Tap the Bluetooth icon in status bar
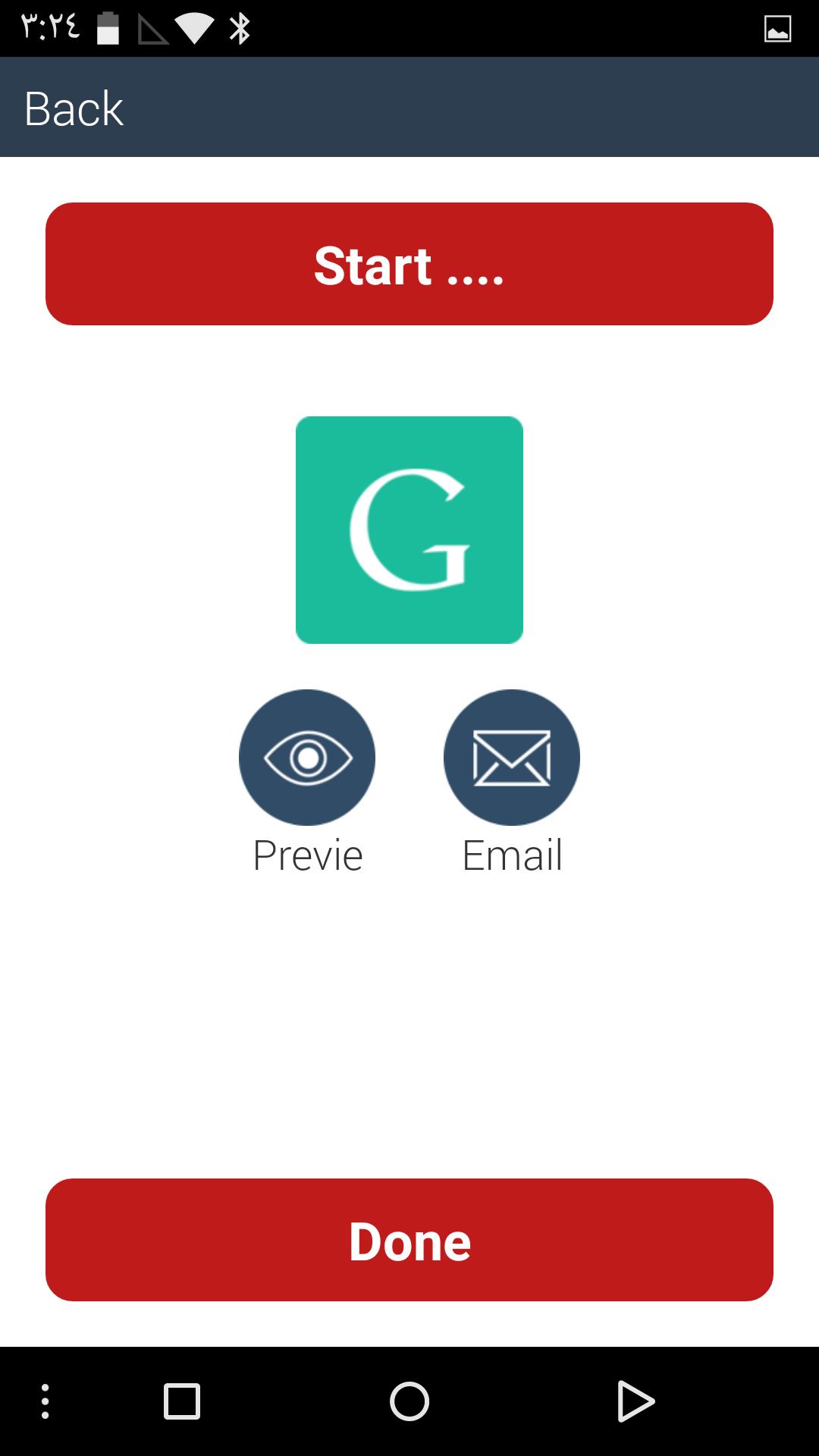Image resolution: width=819 pixels, height=1456 pixels. [x=239, y=27]
